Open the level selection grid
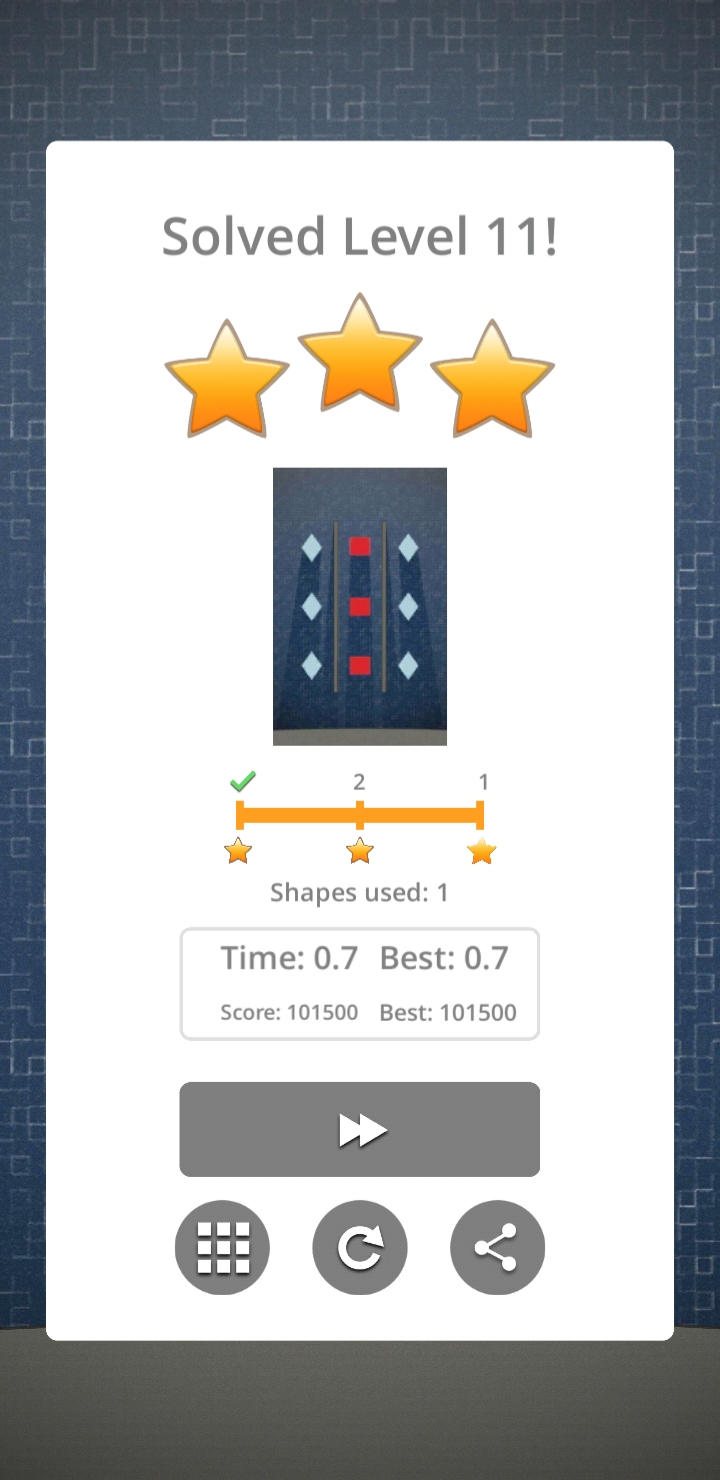 (222, 1247)
